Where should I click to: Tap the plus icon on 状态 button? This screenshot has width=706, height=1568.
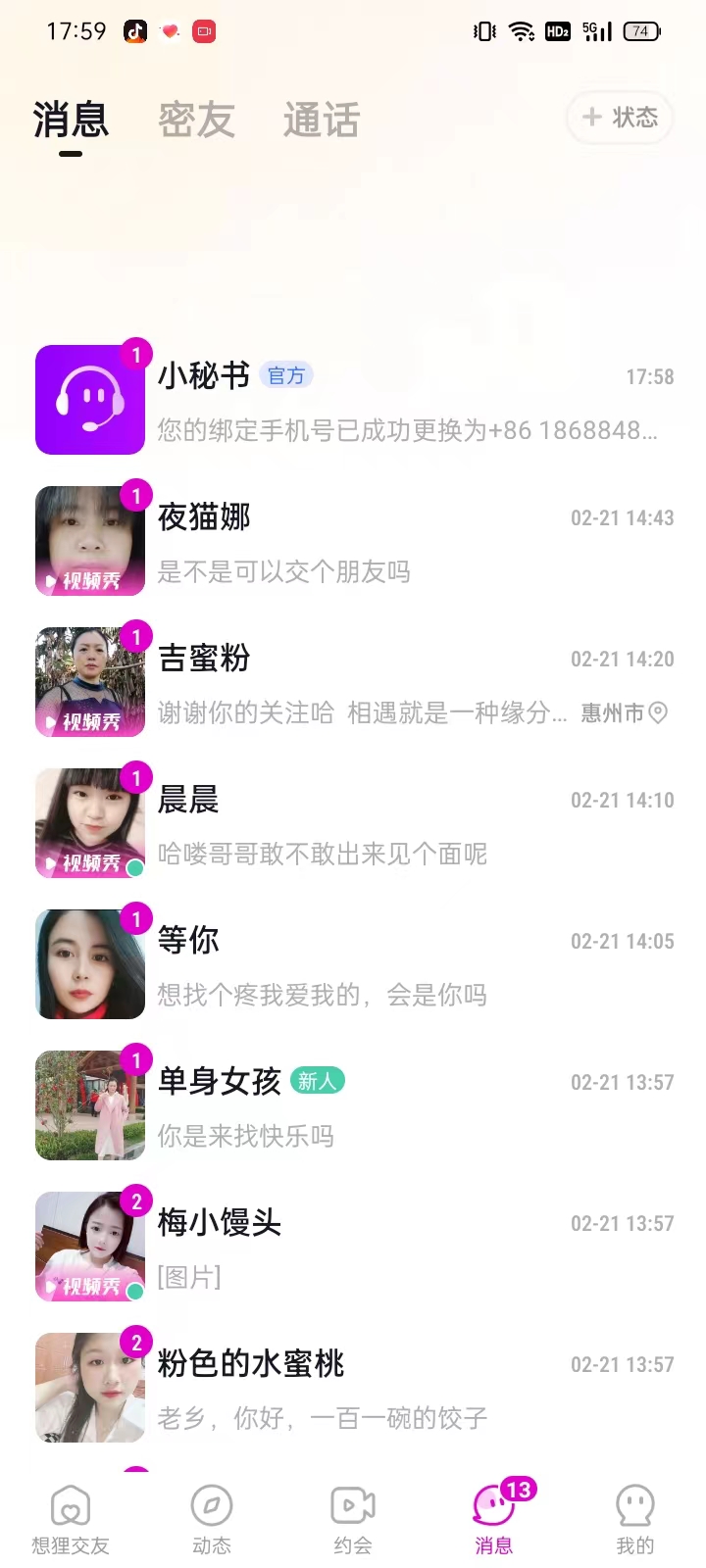(591, 118)
